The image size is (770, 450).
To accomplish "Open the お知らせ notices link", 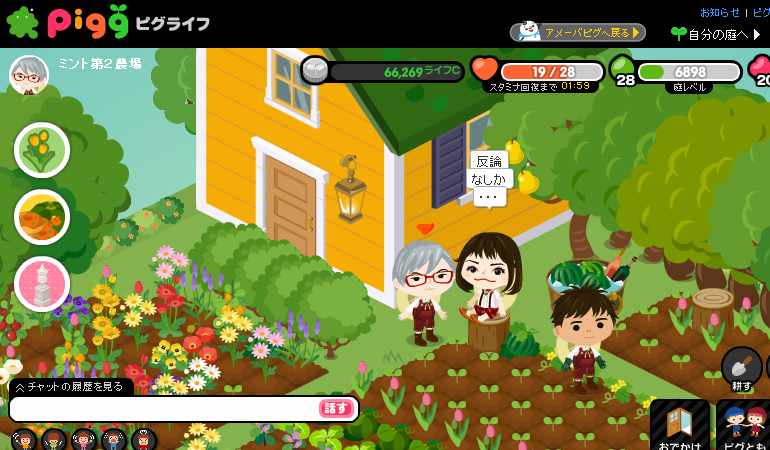I will (x=719, y=12).
